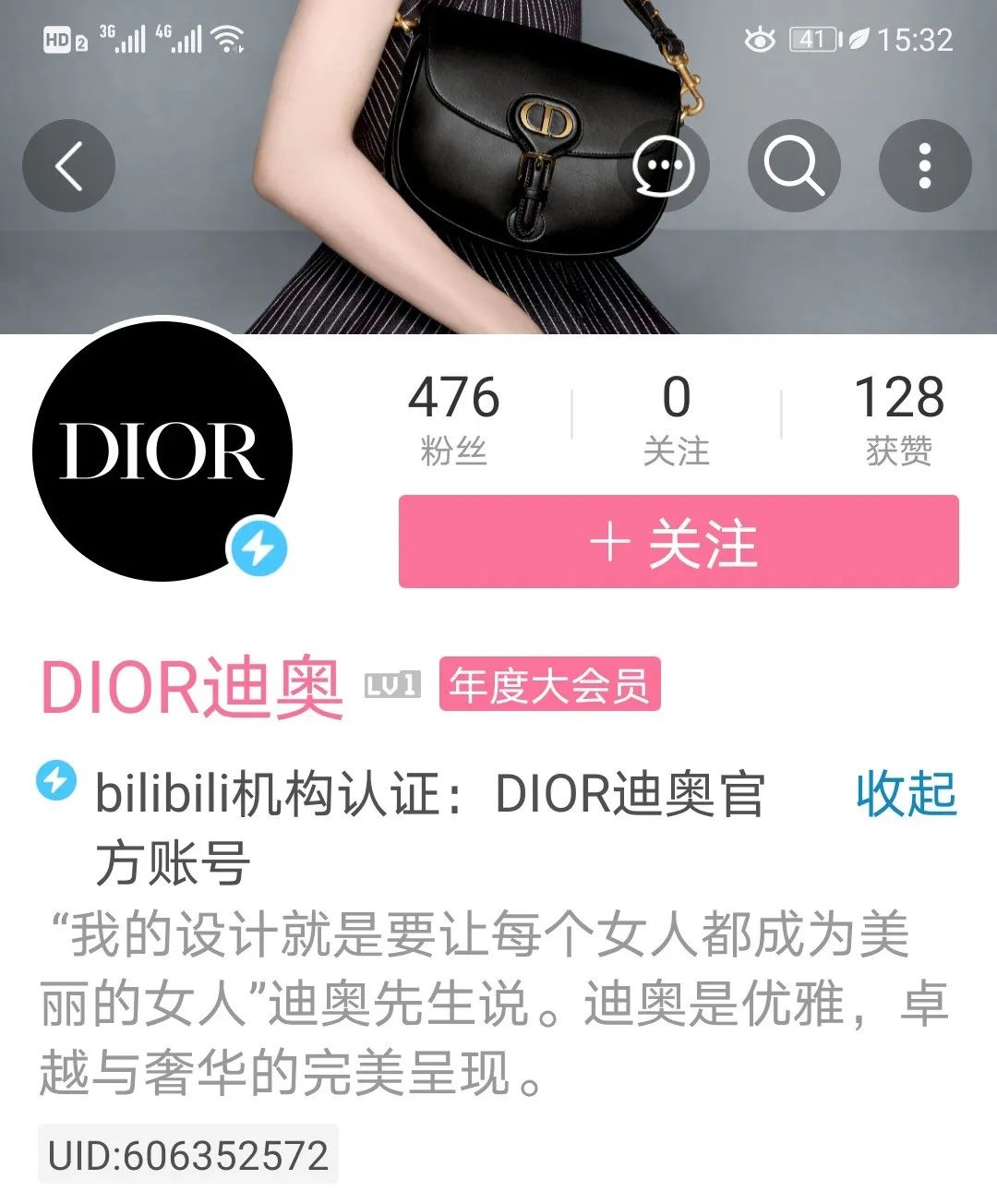
Task: Expand the 粉丝 follower count section
Action: click(x=454, y=415)
